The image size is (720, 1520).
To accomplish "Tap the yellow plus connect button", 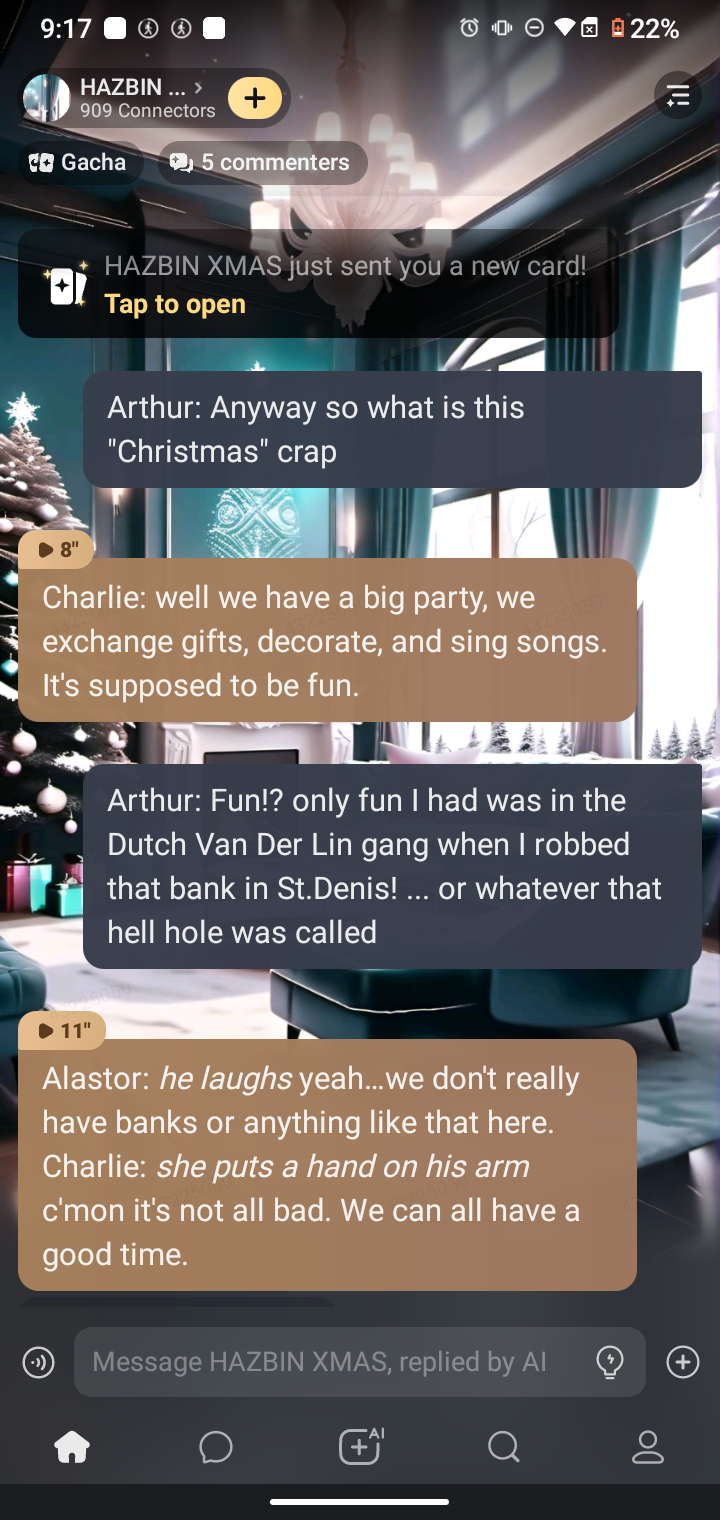I will (254, 98).
